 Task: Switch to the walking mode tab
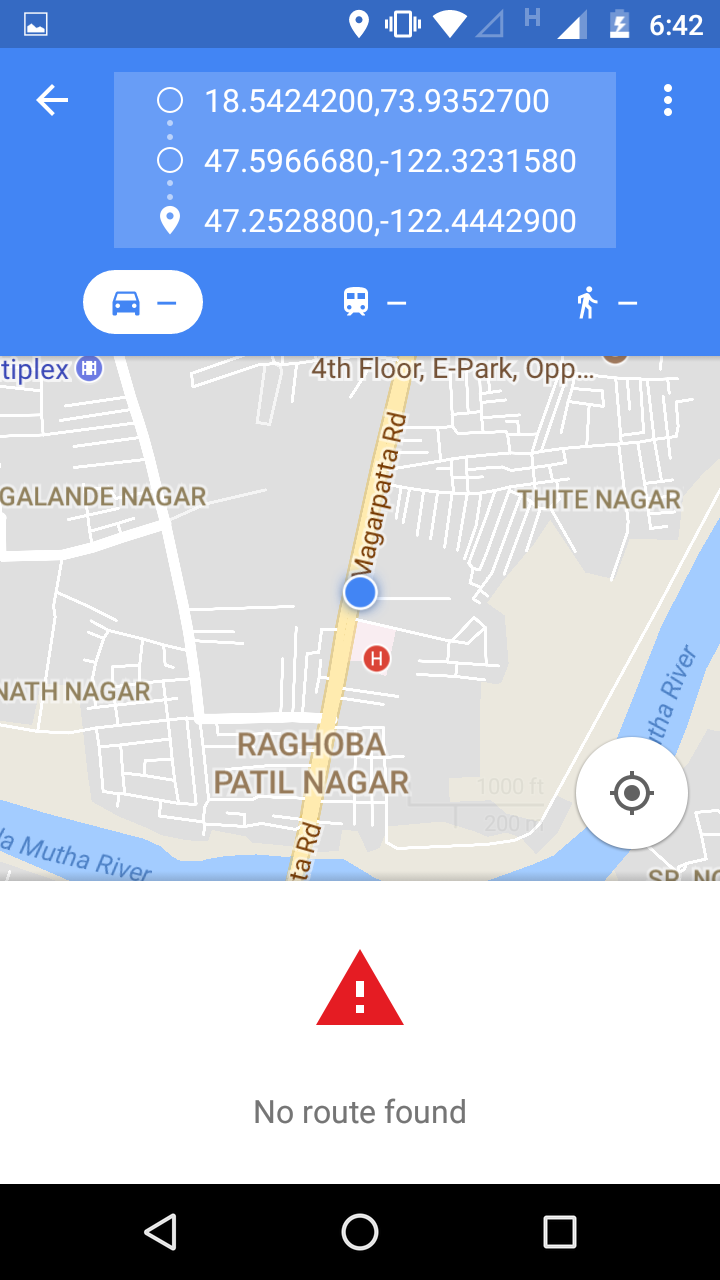pos(605,302)
